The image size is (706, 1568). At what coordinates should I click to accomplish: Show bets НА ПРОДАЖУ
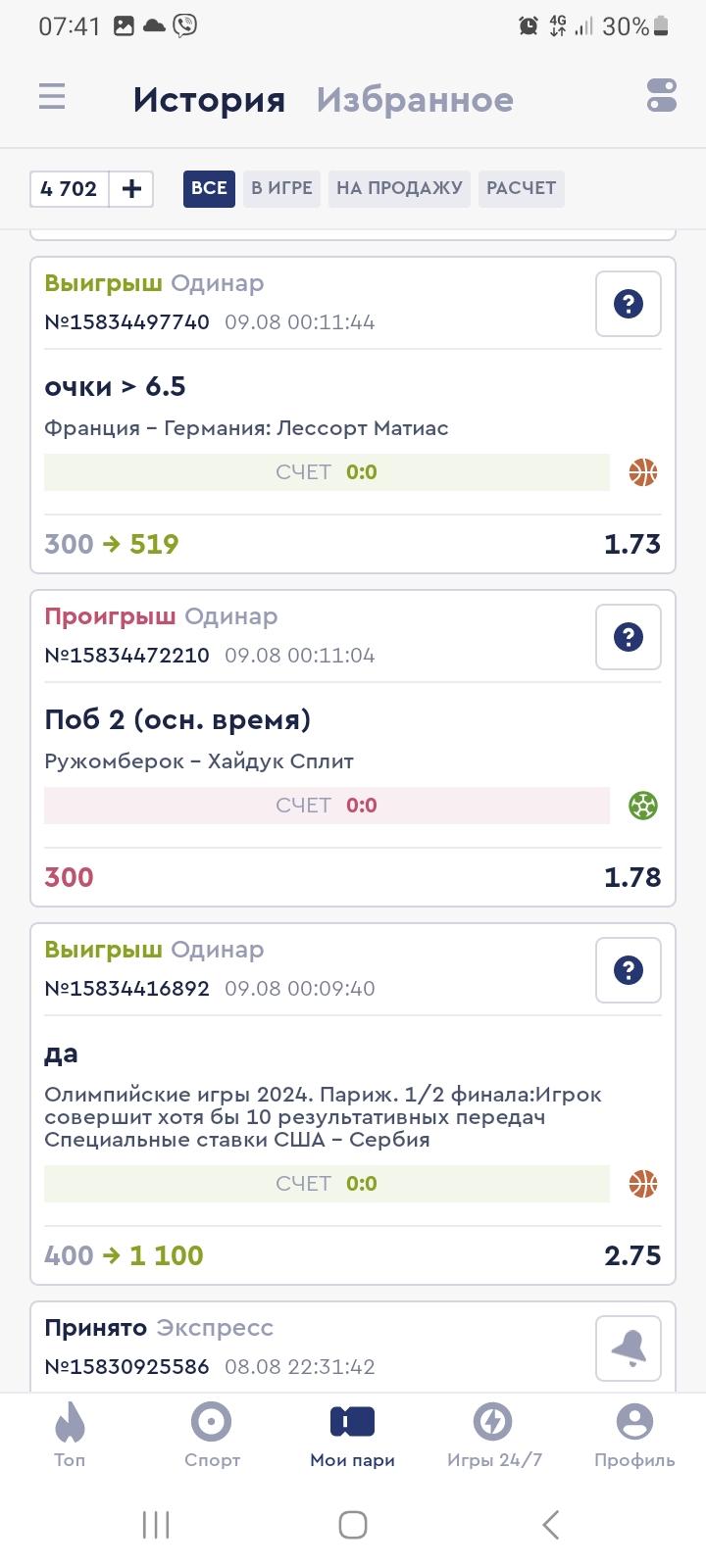[x=399, y=188]
